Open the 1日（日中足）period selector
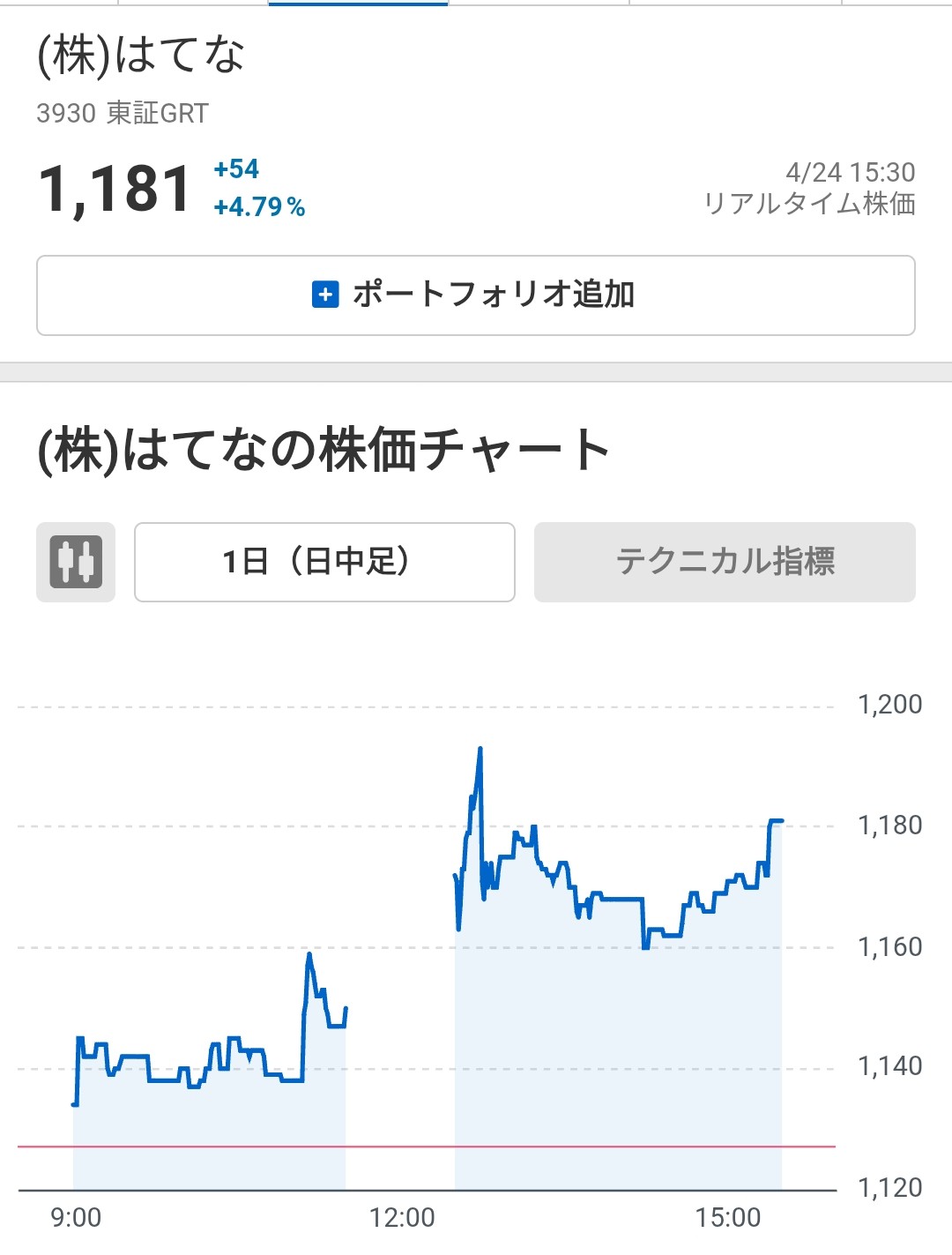Image resolution: width=952 pixels, height=1255 pixels. point(324,562)
